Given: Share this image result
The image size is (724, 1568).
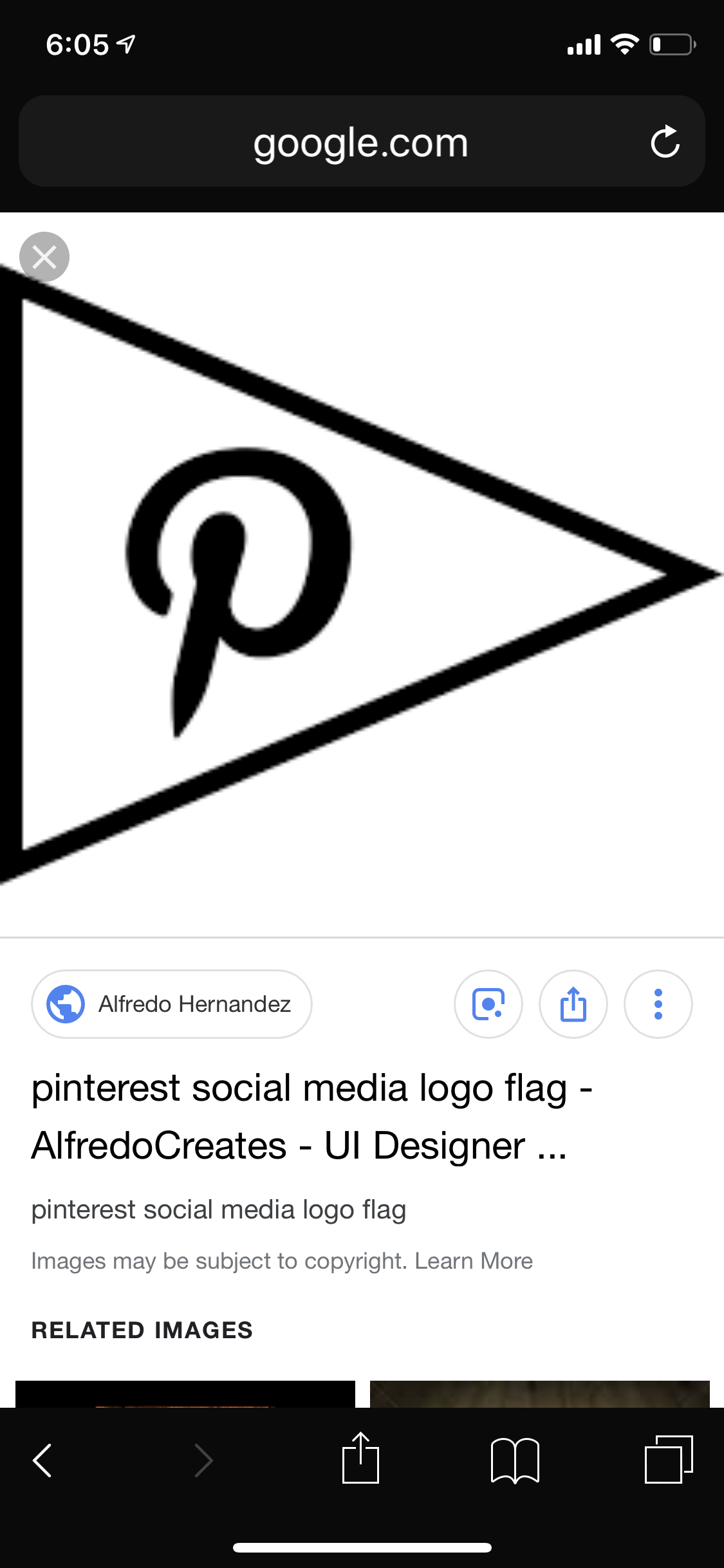Looking at the screenshot, I should click(573, 1003).
